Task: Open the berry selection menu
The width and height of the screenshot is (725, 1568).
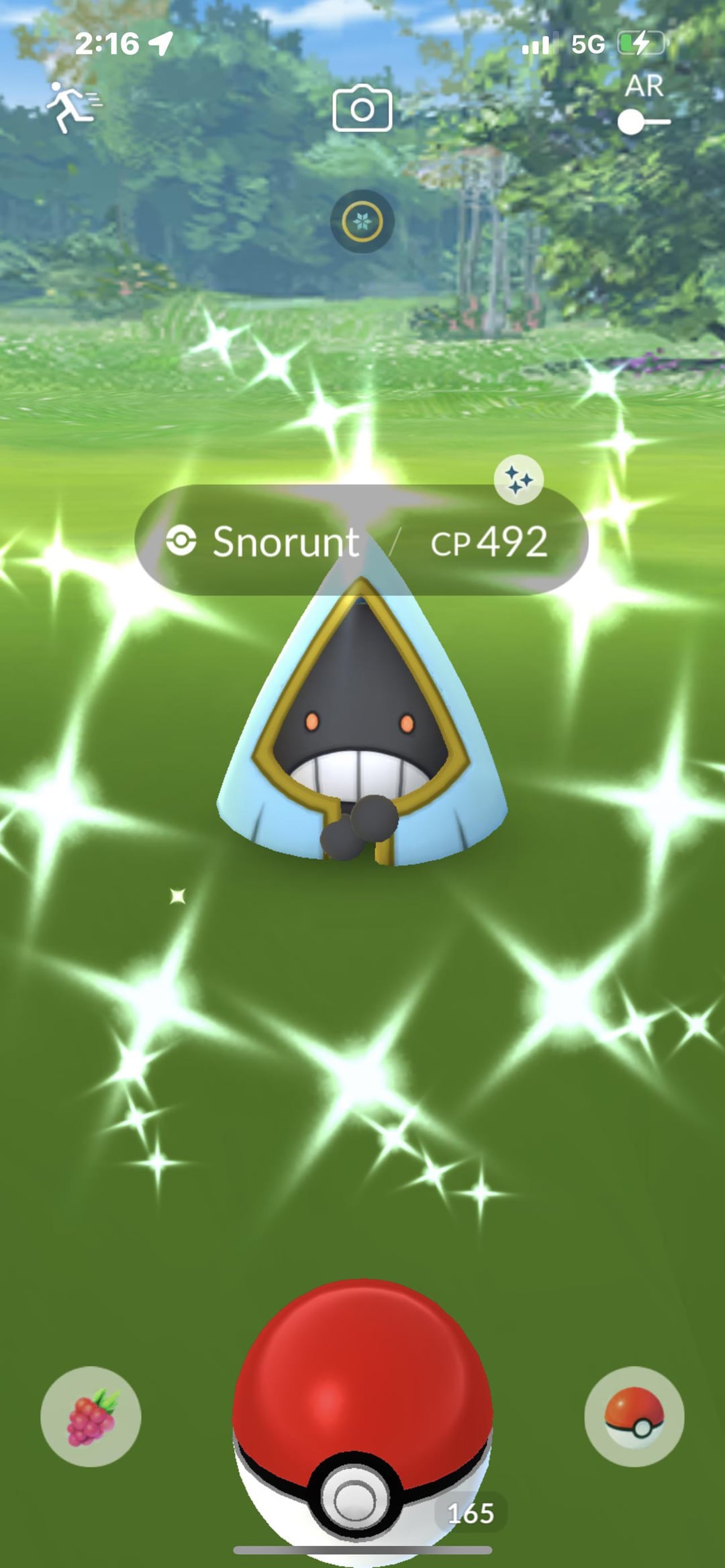Action: click(x=91, y=1416)
